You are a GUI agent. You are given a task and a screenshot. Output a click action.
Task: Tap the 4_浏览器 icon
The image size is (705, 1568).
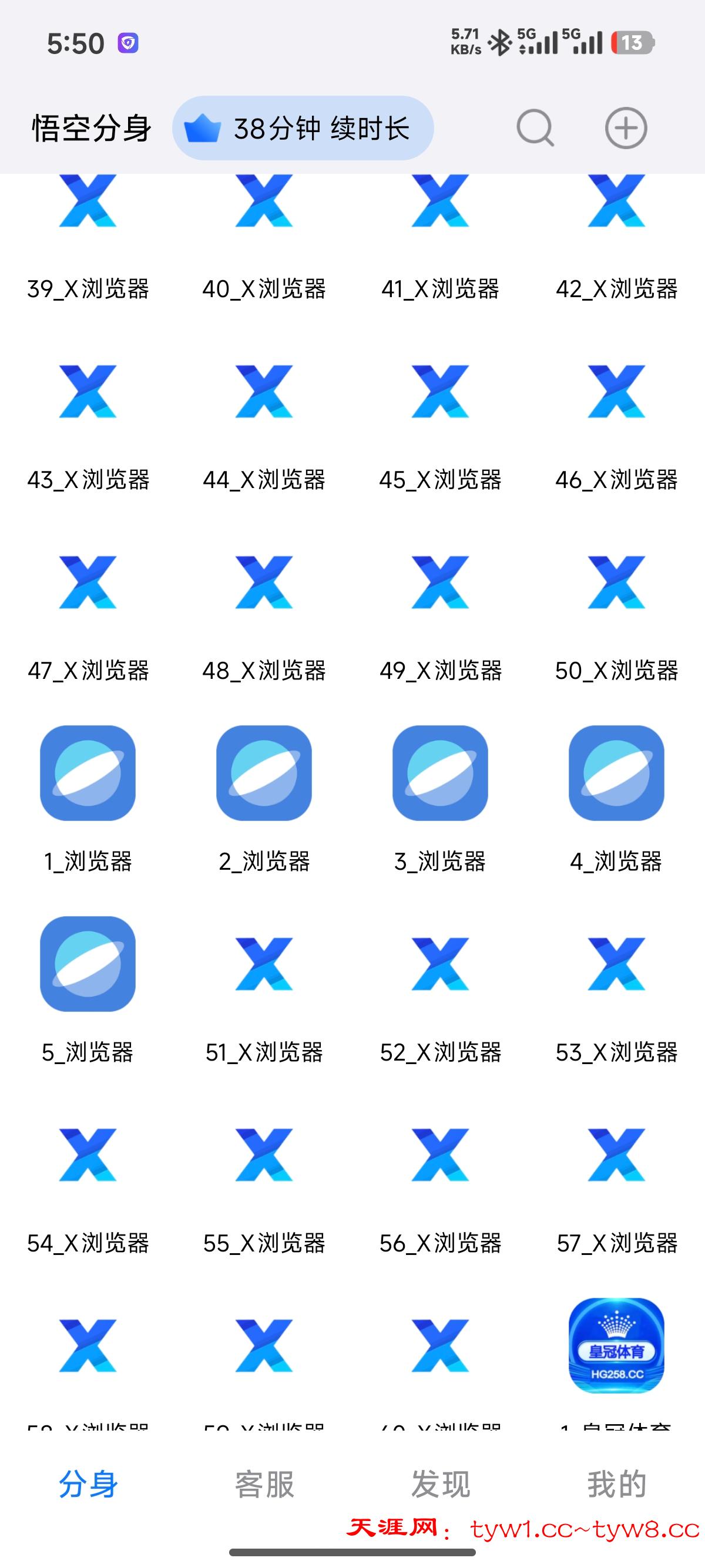pos(616,773)
